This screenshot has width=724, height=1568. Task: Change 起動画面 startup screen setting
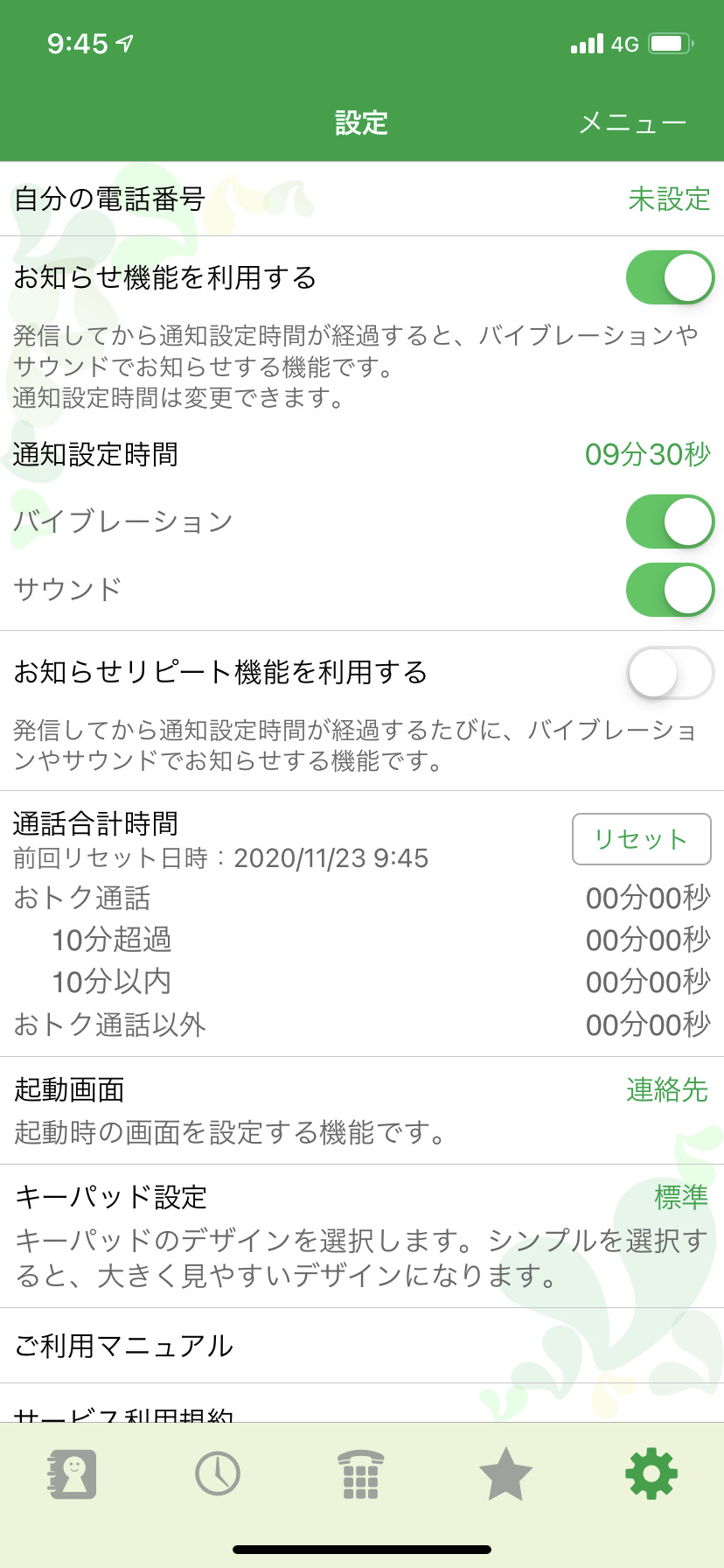coord(666,1090)
